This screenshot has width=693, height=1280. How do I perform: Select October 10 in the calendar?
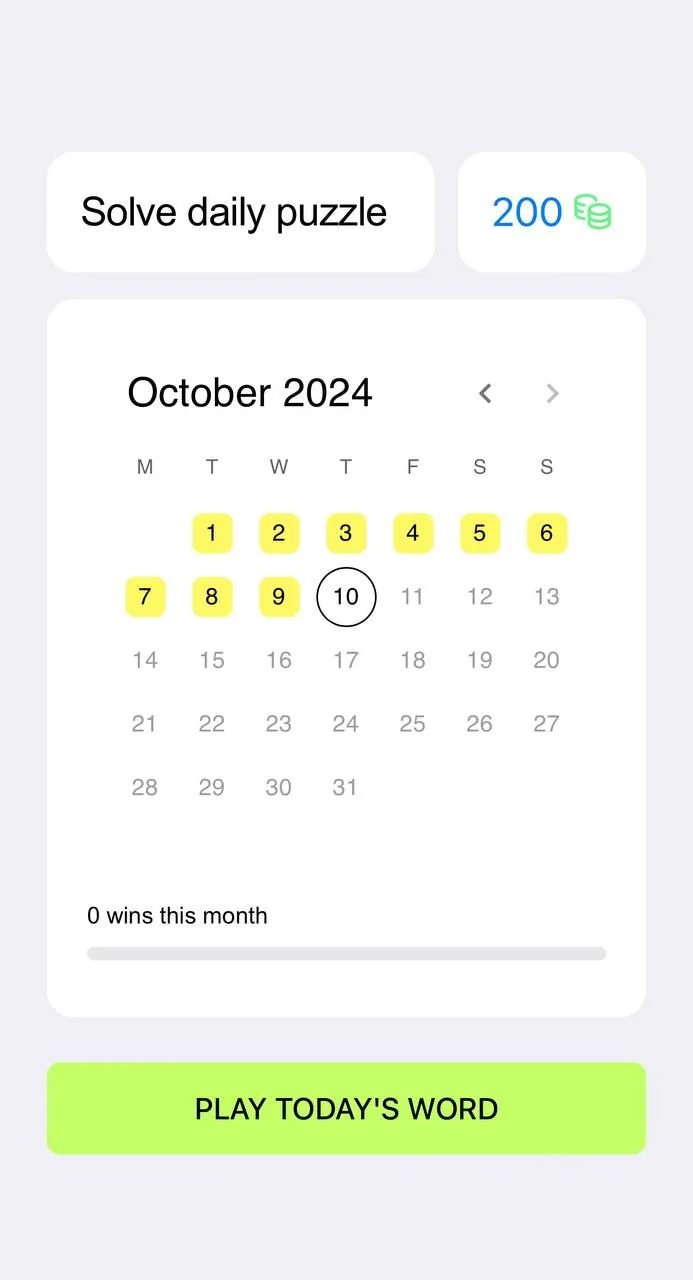tap(346, 597)
